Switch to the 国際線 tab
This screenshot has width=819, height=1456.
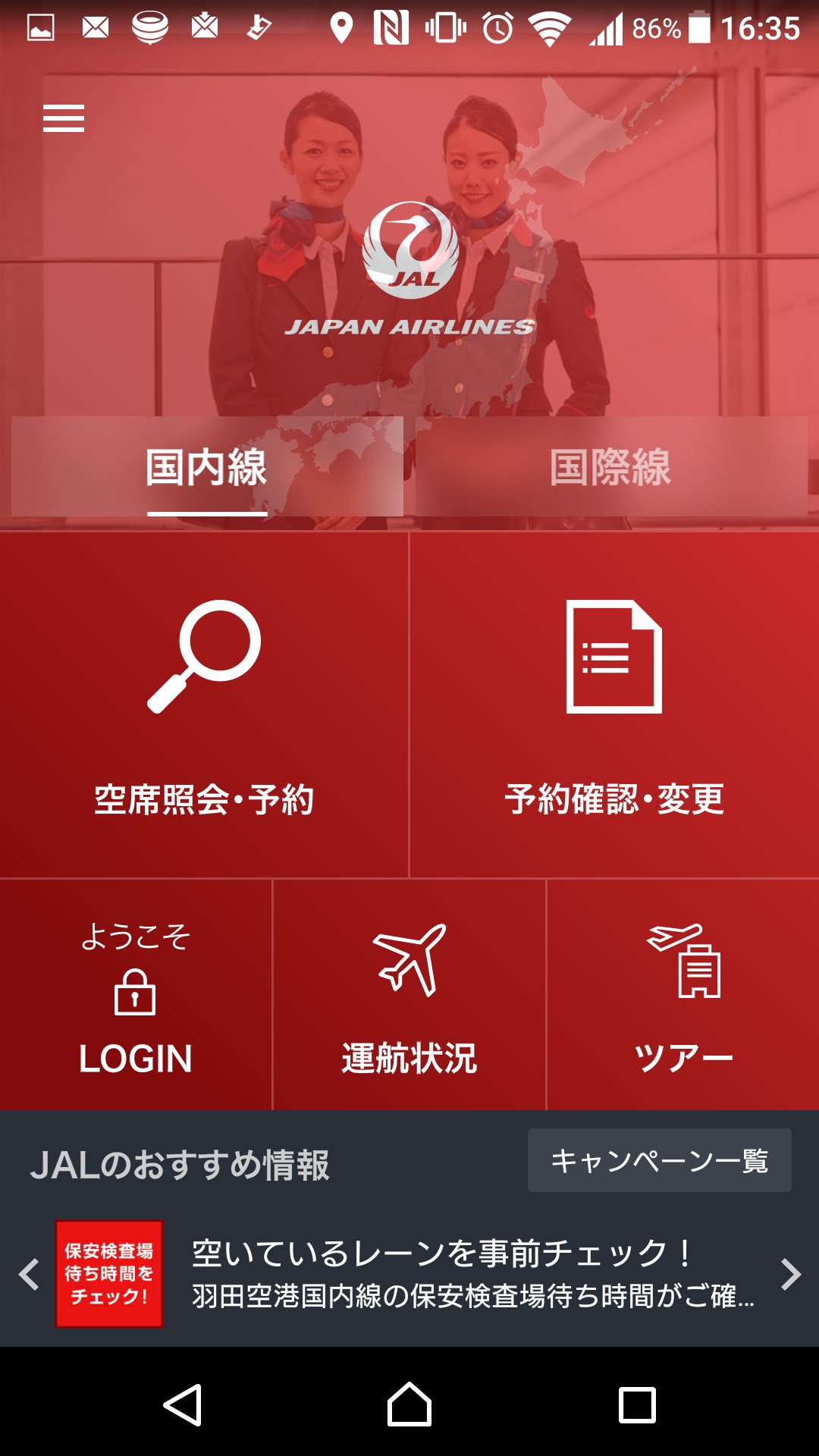click(x=610, y=467)
